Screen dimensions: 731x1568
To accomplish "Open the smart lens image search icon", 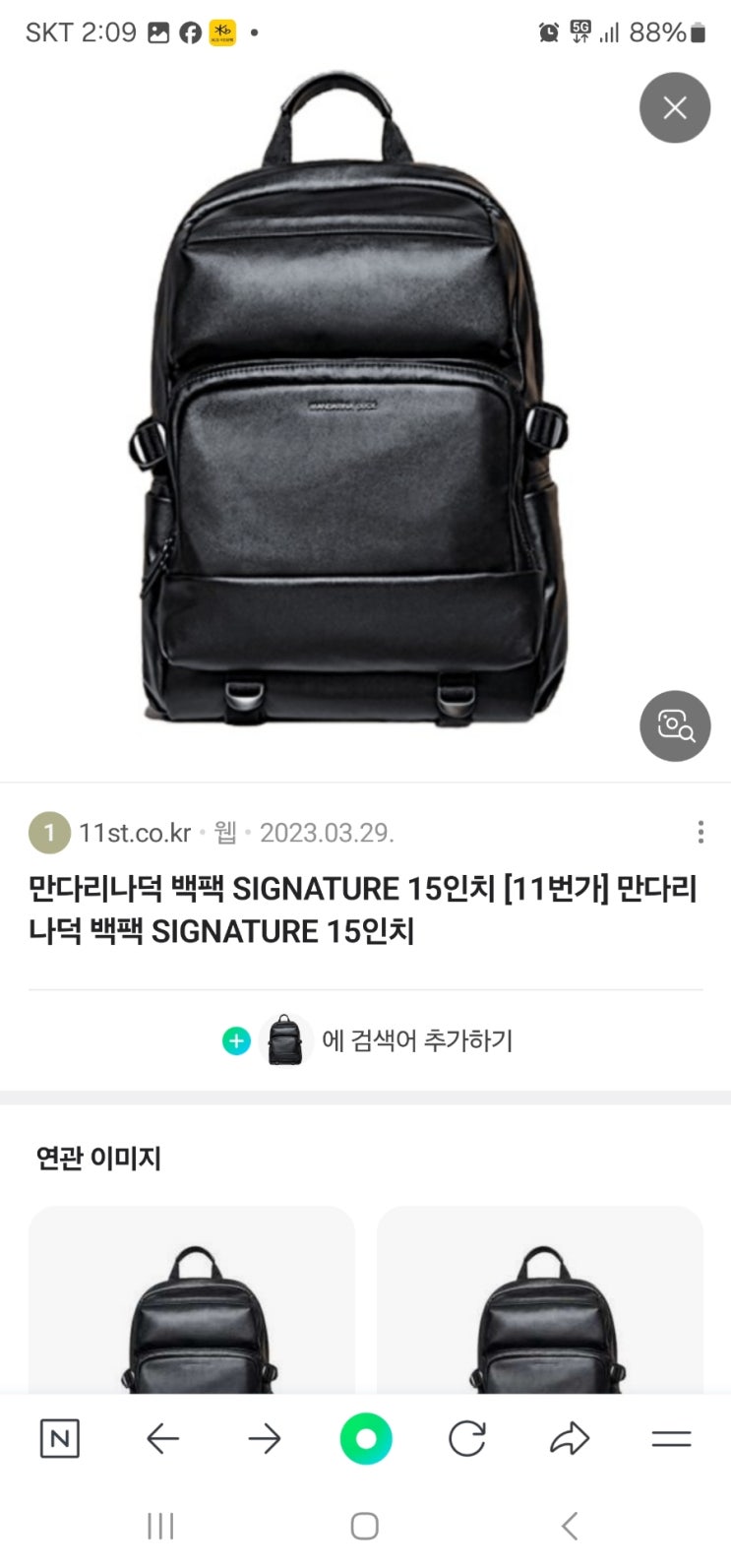I will pyautogui.click(x=675, y=726).
